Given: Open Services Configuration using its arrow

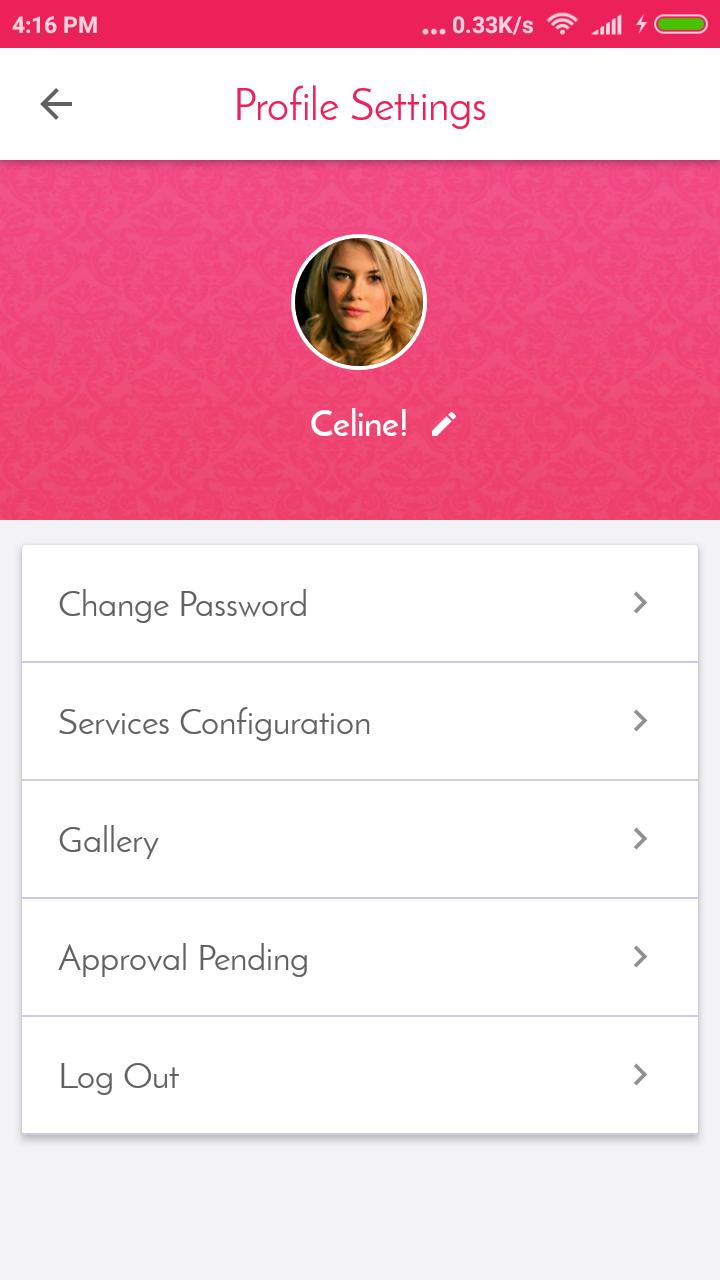Looking at the screenshot, I should [640, 721].
